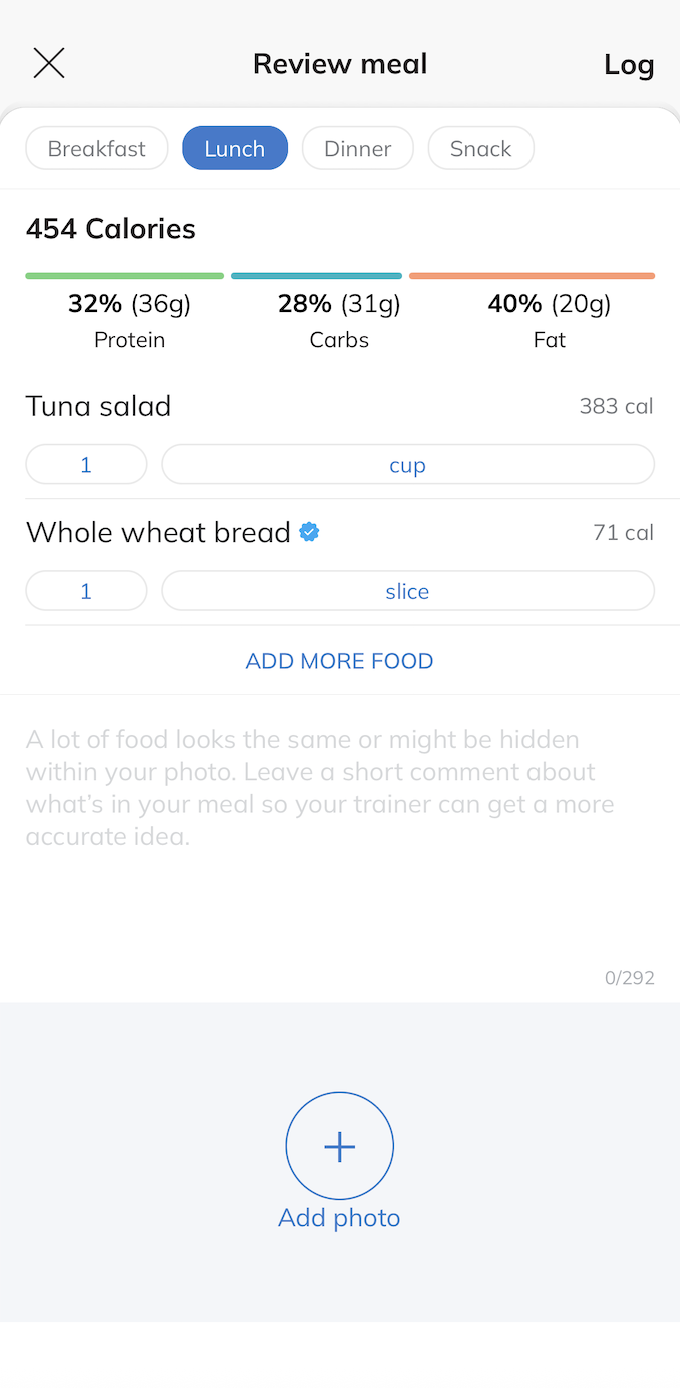Add a photo of the meal
This screenshot has width=680, height=1388.
point(339,1146)
